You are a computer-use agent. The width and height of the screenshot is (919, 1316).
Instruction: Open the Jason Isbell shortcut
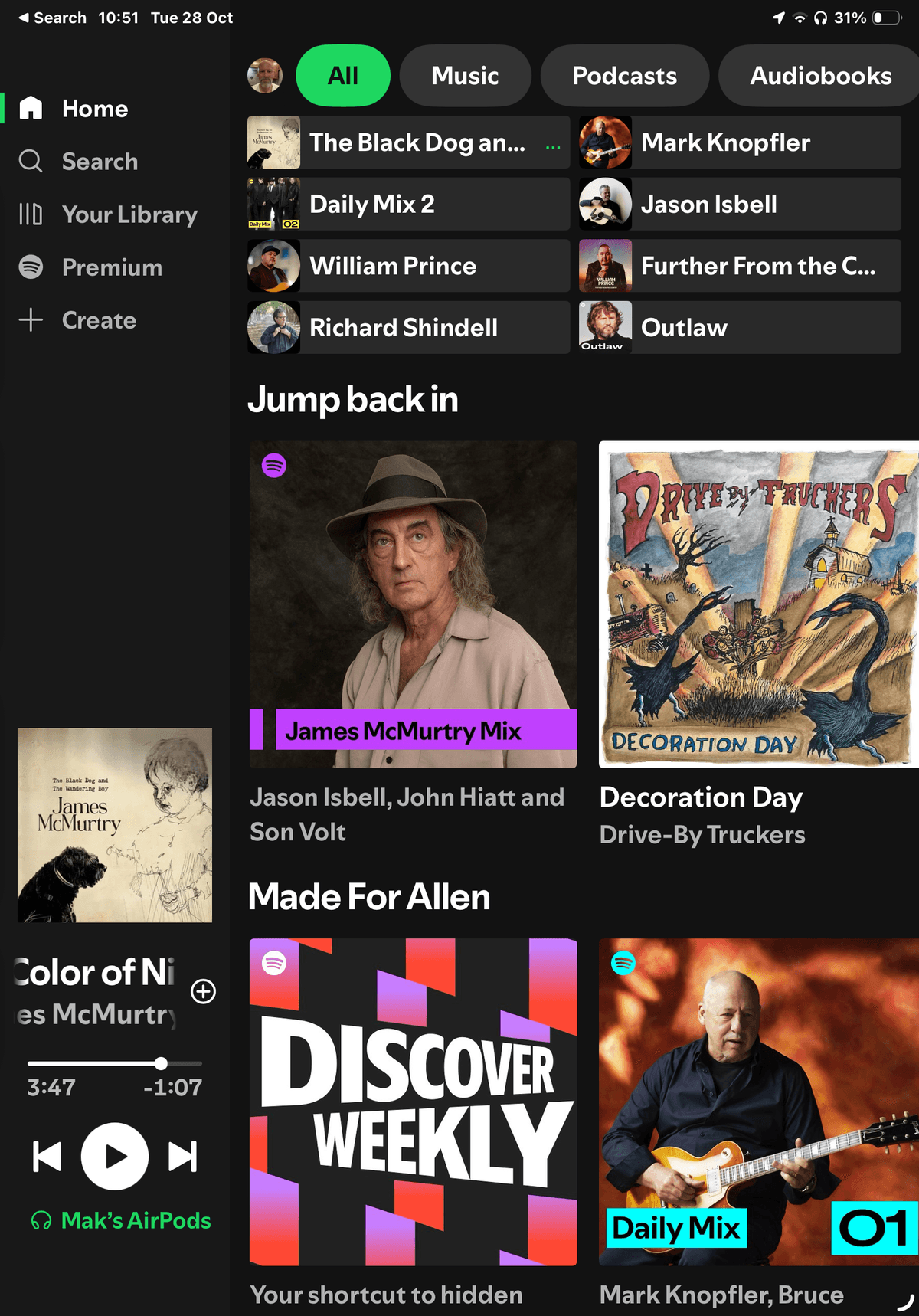[x=739, y=205]
